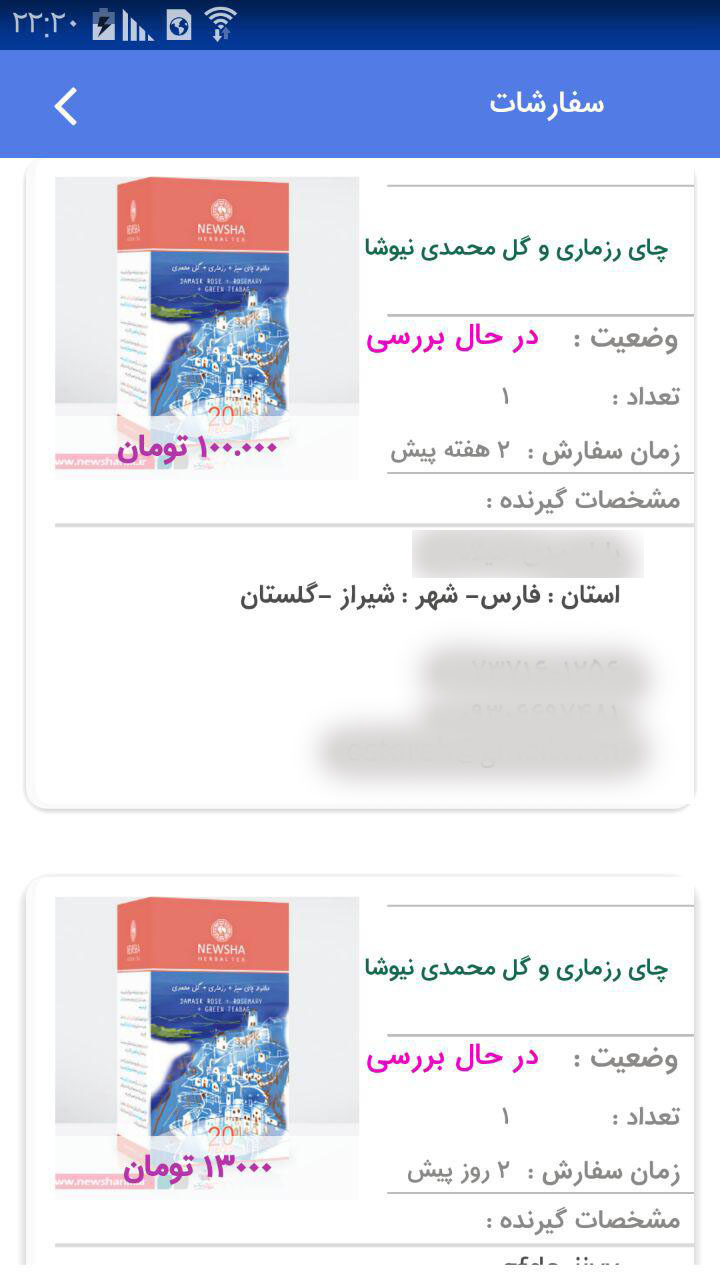Open the order card priced 13,000 Toman
The width and height of the screenshot is (720, 1280).
360,1070
